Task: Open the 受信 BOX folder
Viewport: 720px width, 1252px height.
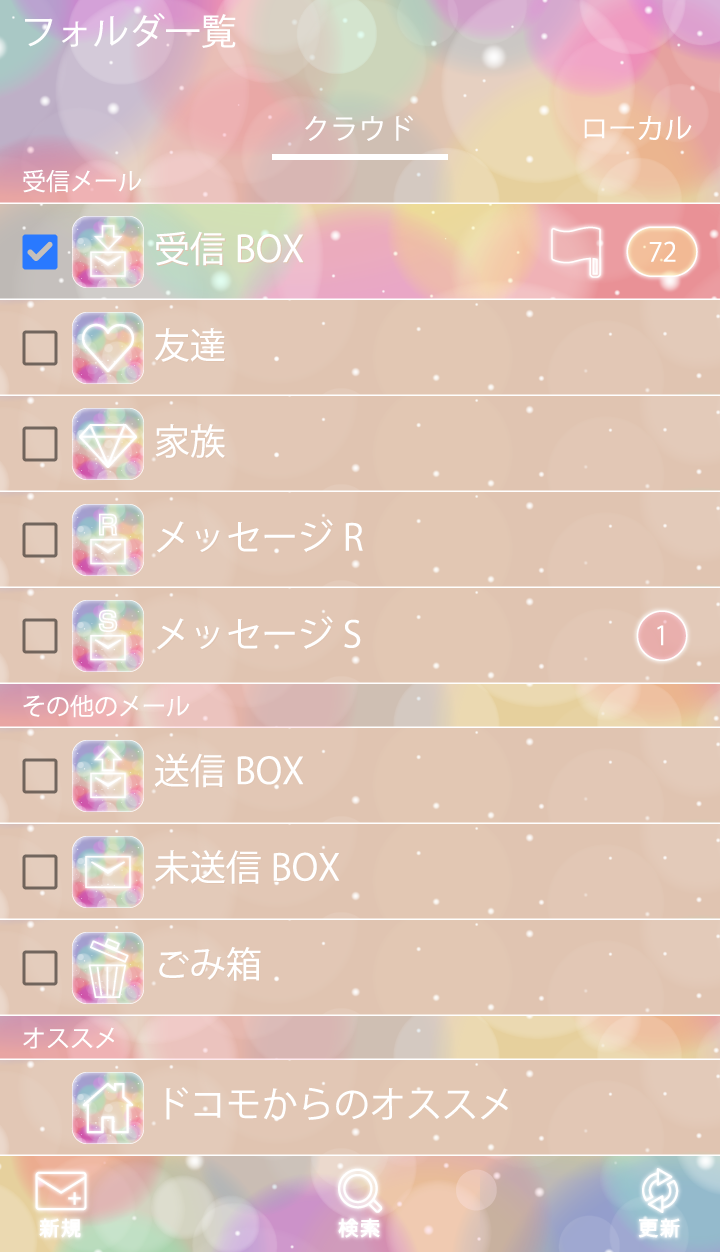Action: (x=300, y=251)
